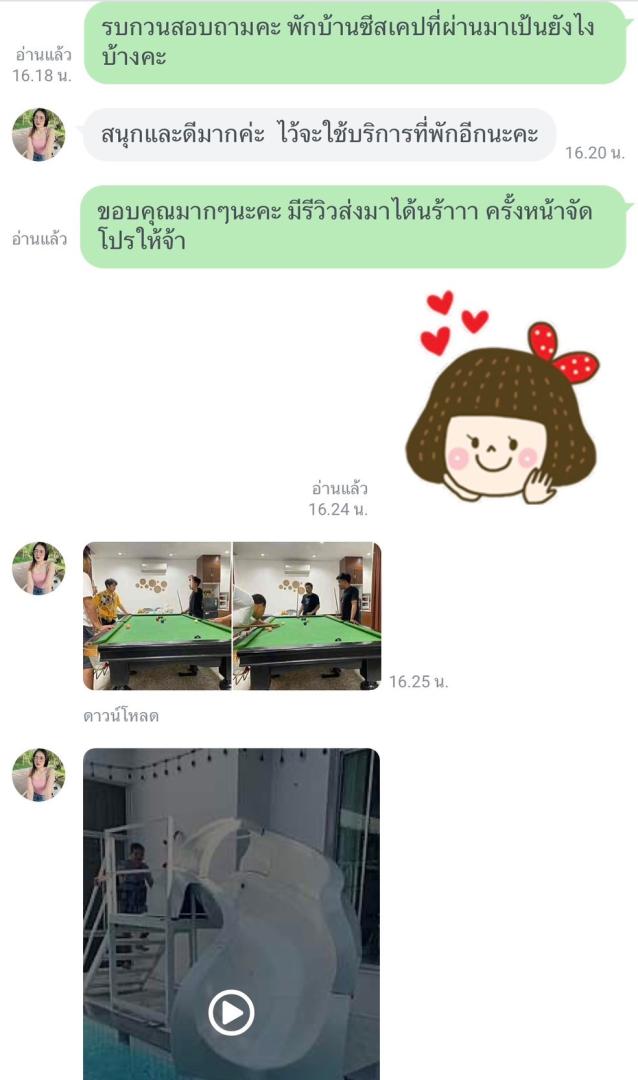Open the sender's avatar beside the video
This screenshot has height=1080, width=638.
[39, 775]
